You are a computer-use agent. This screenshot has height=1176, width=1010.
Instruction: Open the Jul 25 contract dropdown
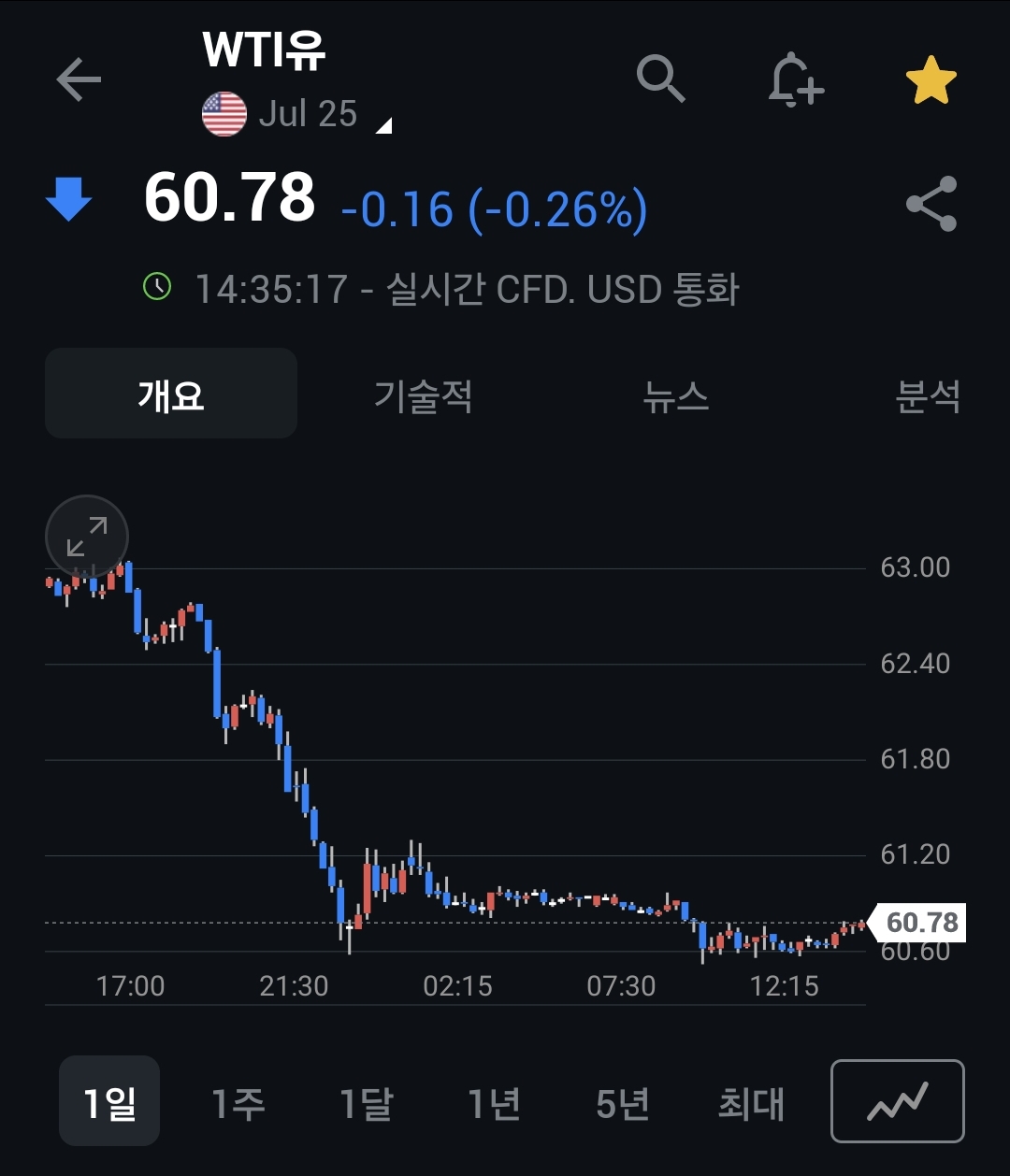click(309, 115)
